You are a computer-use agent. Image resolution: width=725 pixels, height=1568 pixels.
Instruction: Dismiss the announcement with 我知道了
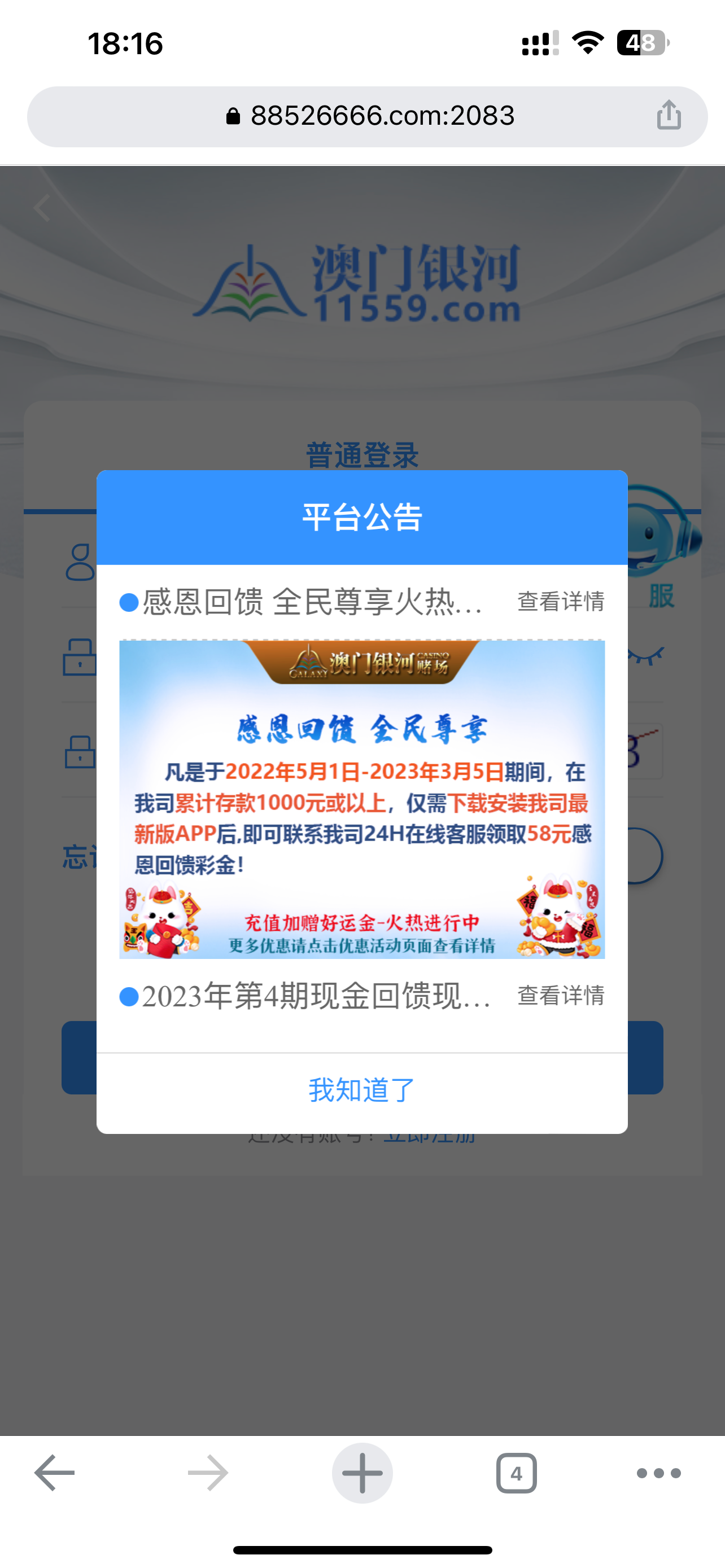tap(361, 1090)
